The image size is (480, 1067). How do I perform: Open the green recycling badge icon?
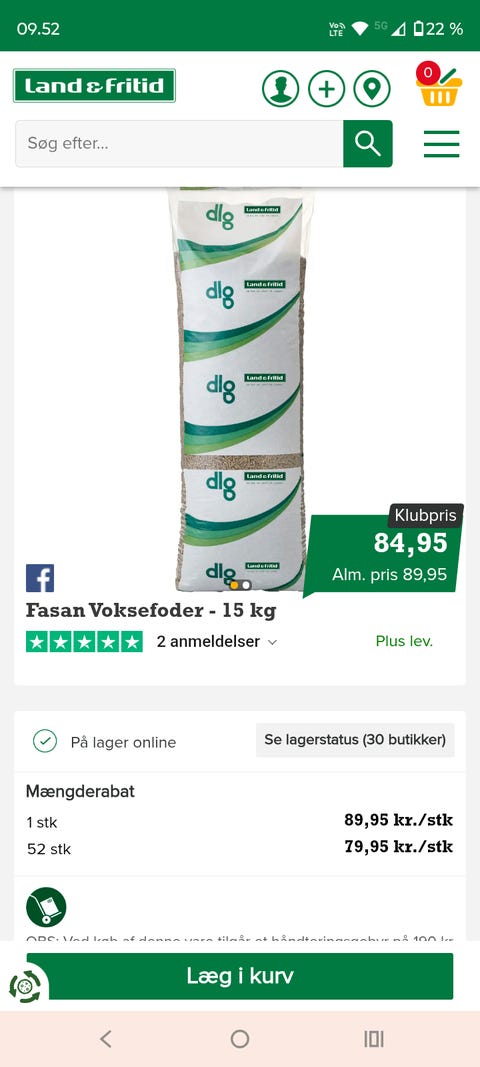click(25, 986)
